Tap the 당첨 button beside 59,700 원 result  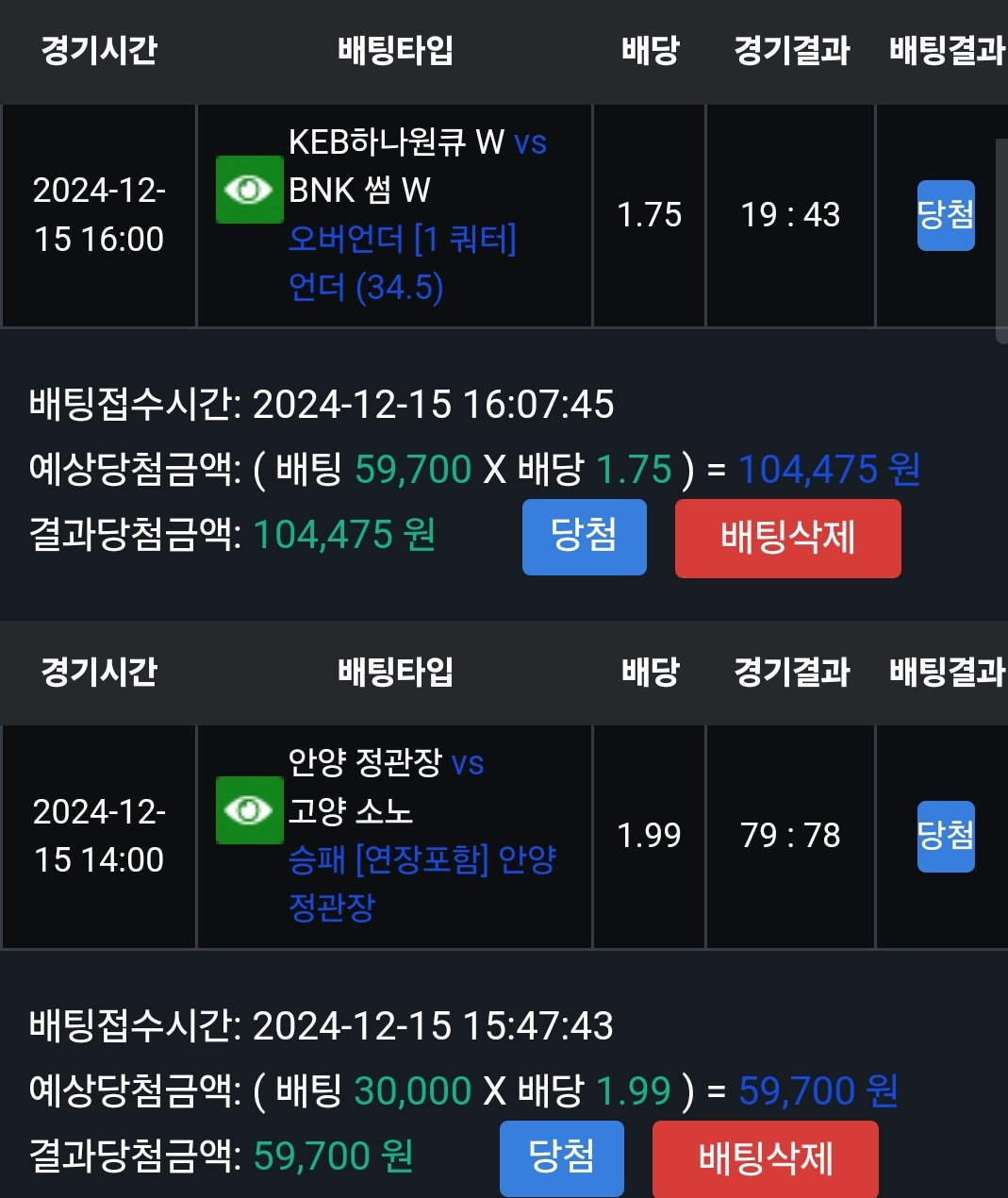pos(561,1157)
